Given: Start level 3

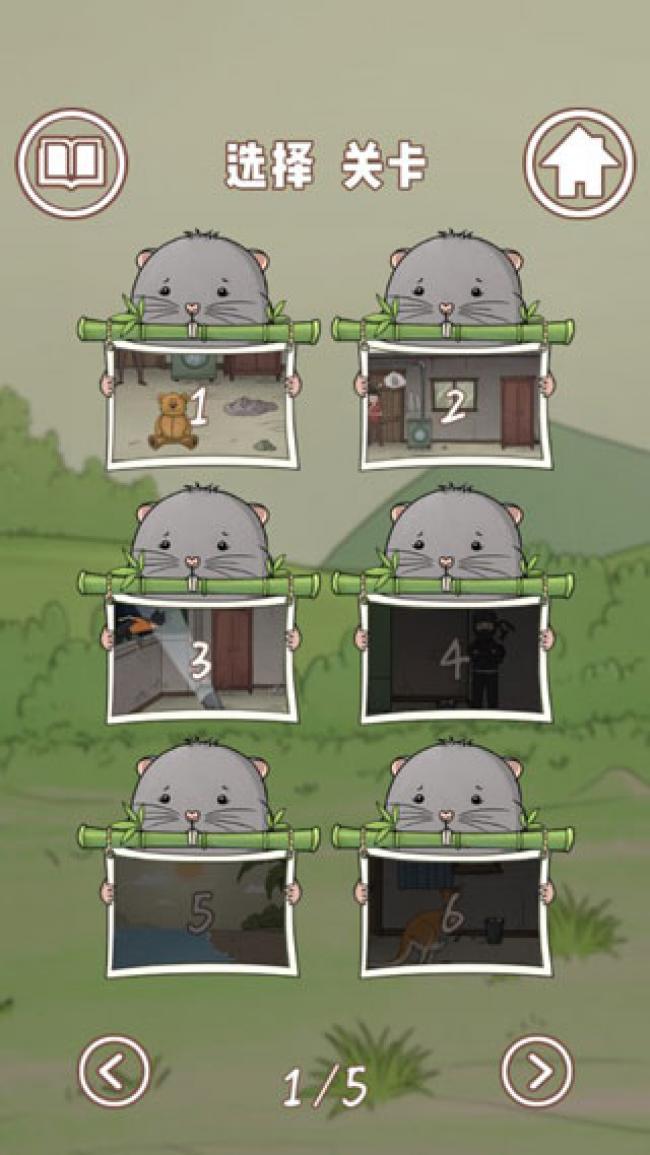Looking at the screenshot, I should (202, 659).
